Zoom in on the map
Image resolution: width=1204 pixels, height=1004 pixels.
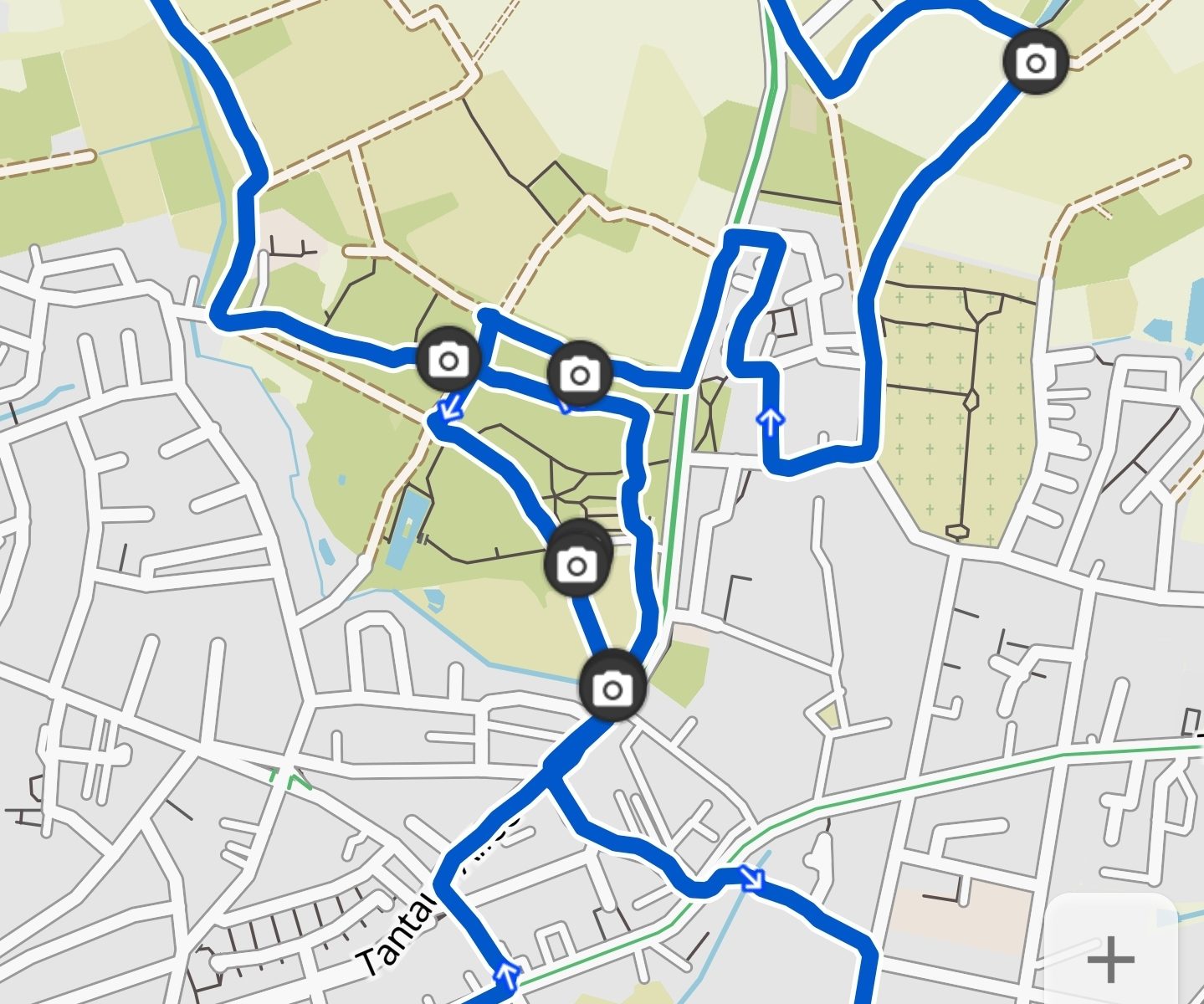[1110, 959]
